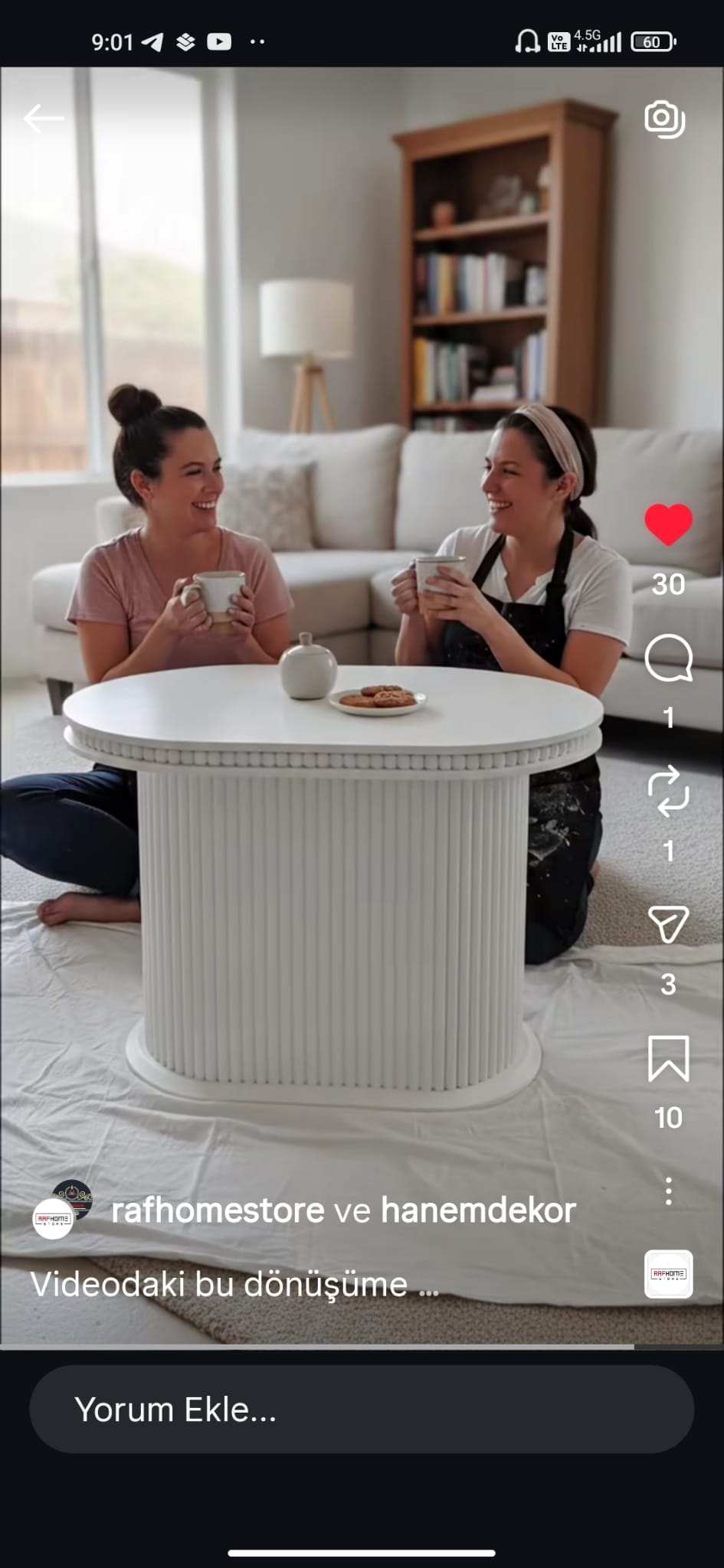Share the reel via paper plane icon

668,925
